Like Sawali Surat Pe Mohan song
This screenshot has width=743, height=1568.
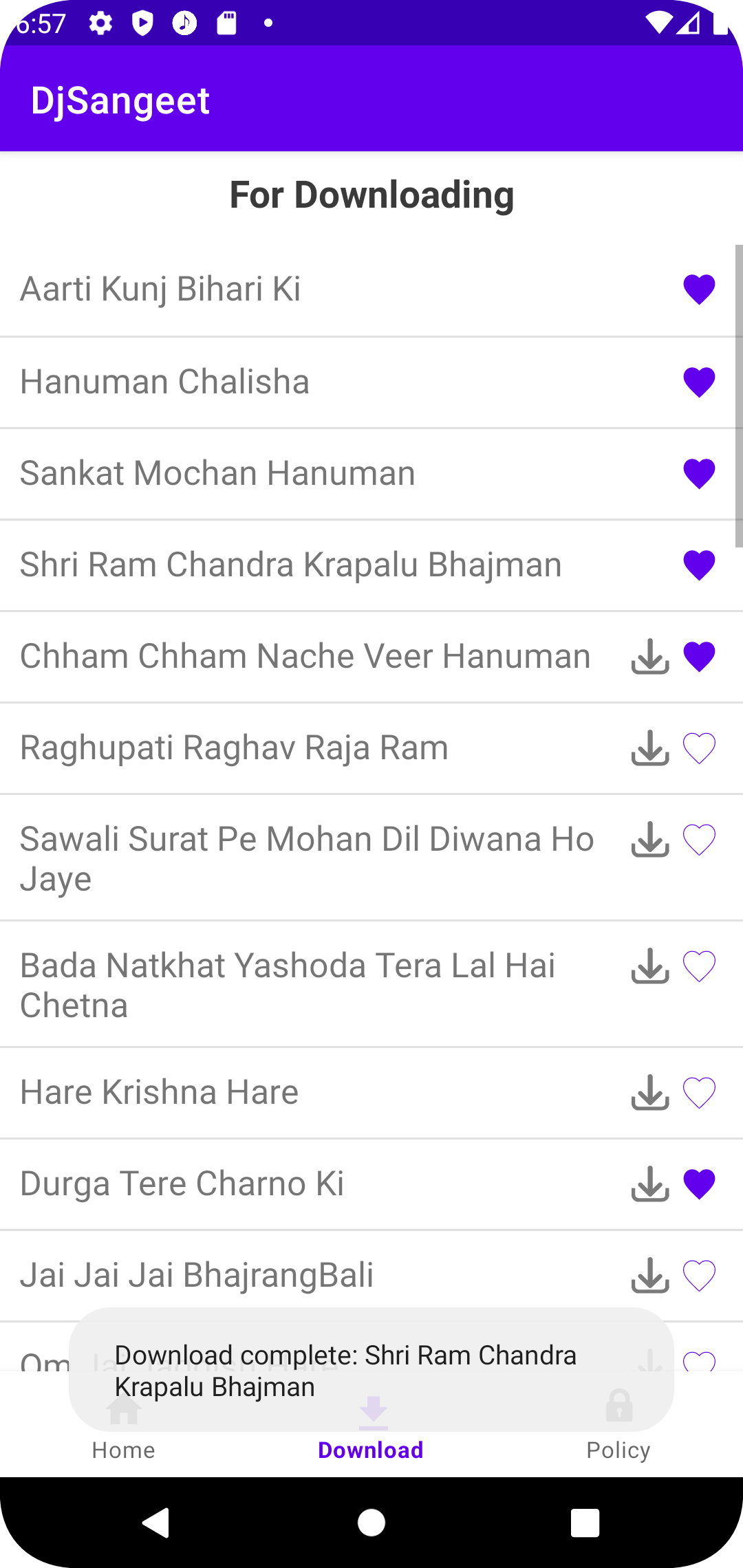pos(699,840)
